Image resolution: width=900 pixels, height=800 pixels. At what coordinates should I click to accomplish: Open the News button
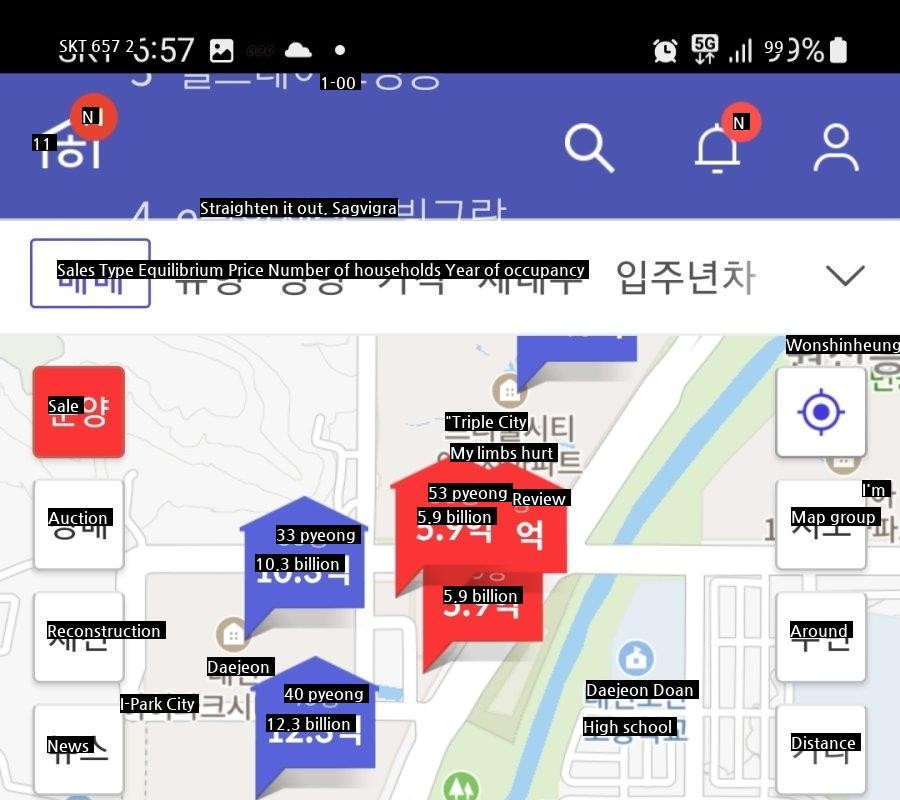click(79, 749)
